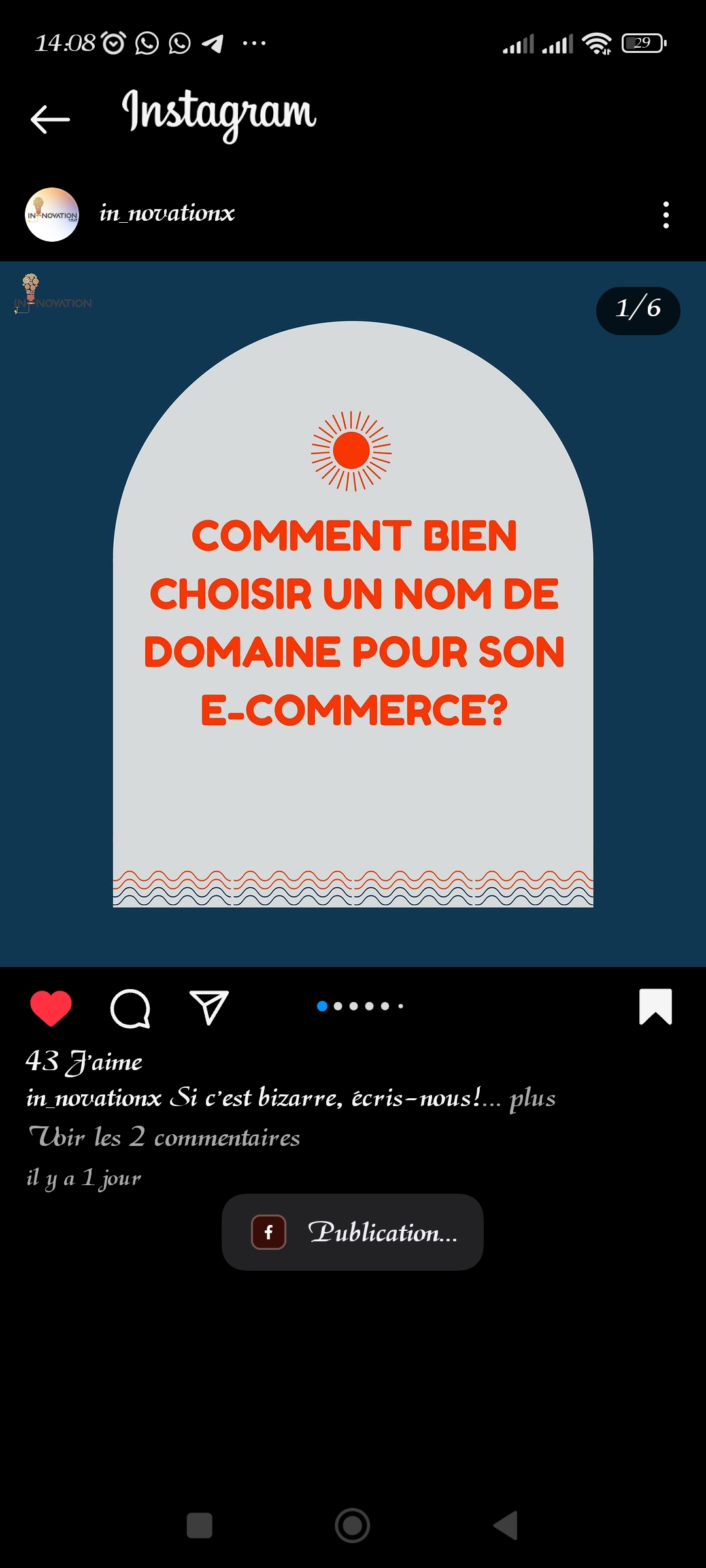Tap the Facebook Publication button
The height and width of the screenshot is (1568, 706).
[x=352, y=1232]
